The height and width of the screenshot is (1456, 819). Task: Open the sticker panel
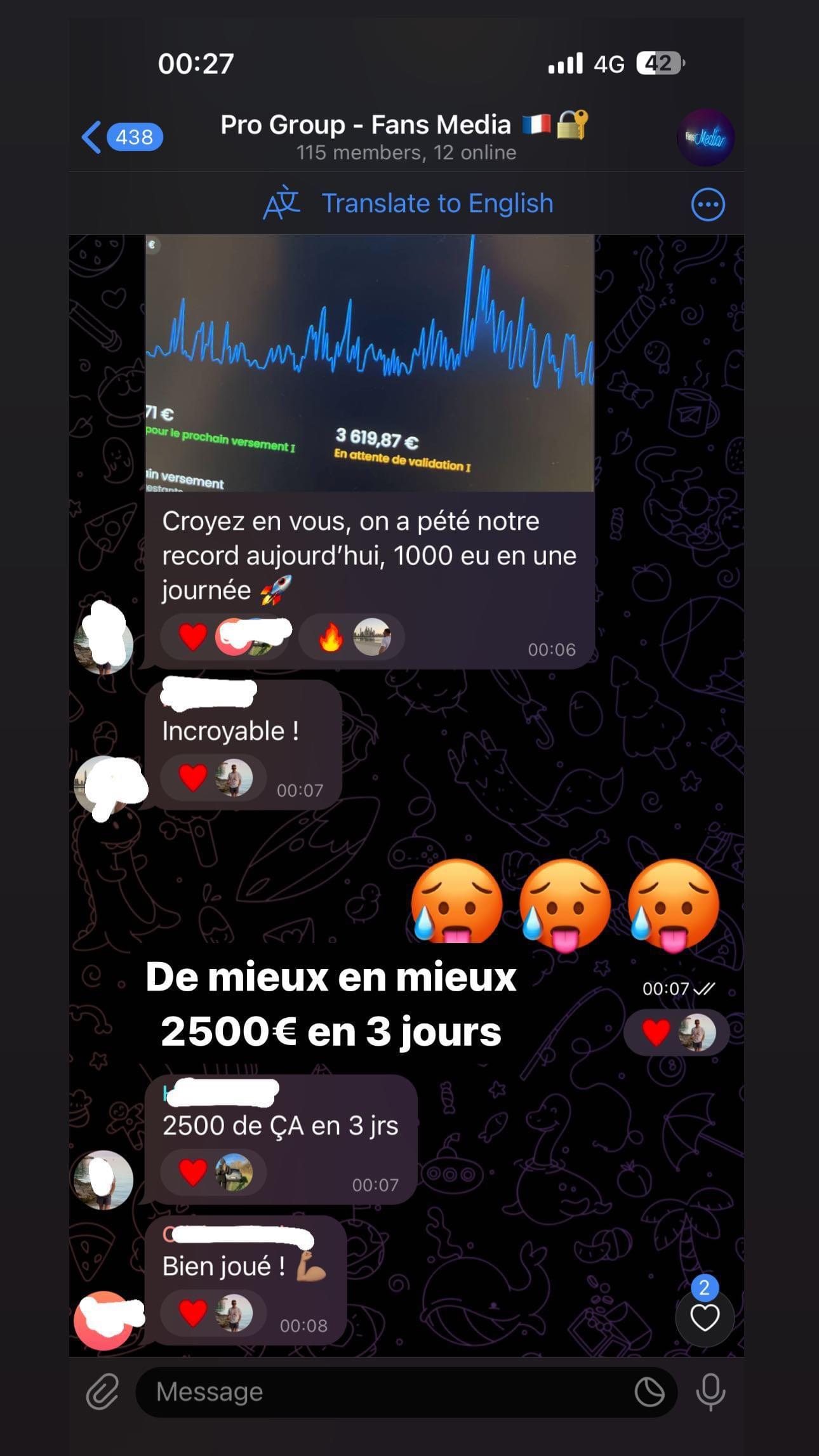tap(649, 1392)
